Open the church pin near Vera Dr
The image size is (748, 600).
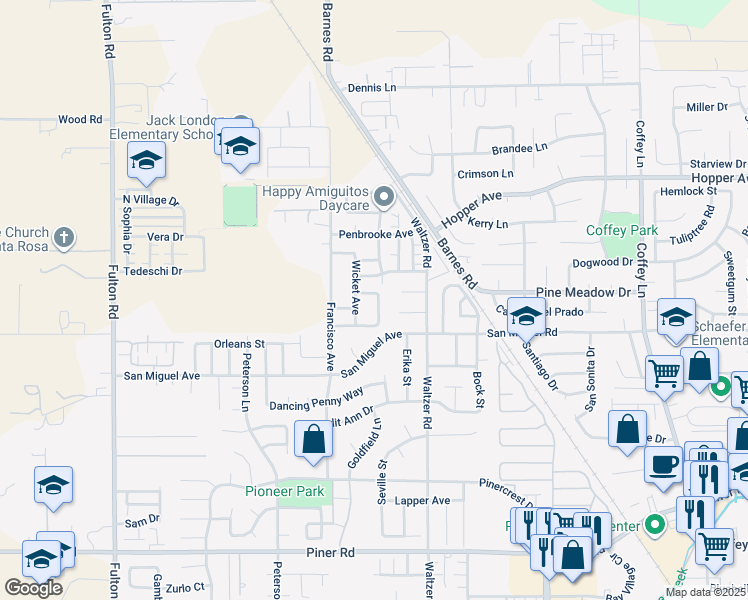pos(64,238)
